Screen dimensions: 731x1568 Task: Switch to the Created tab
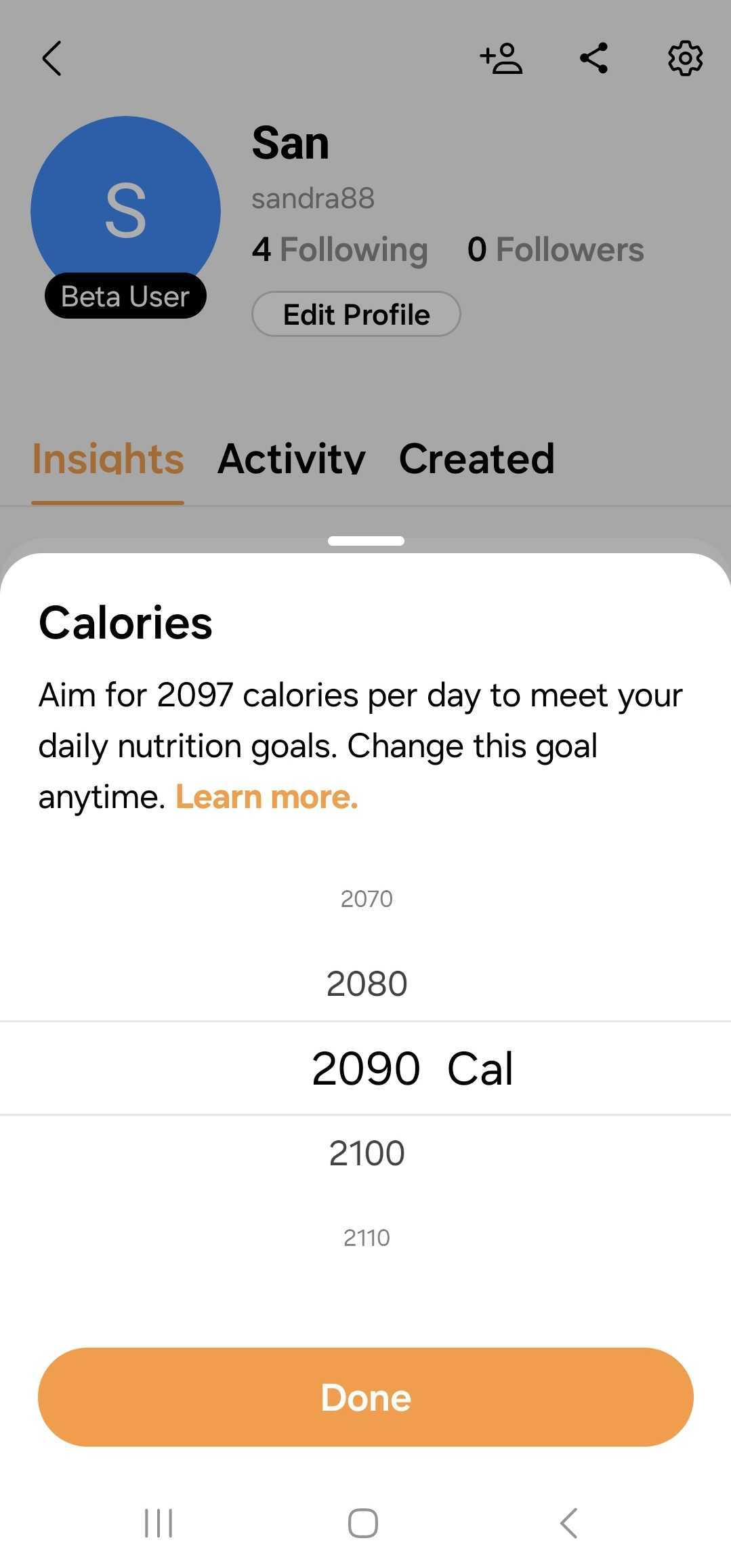point(477,458)
